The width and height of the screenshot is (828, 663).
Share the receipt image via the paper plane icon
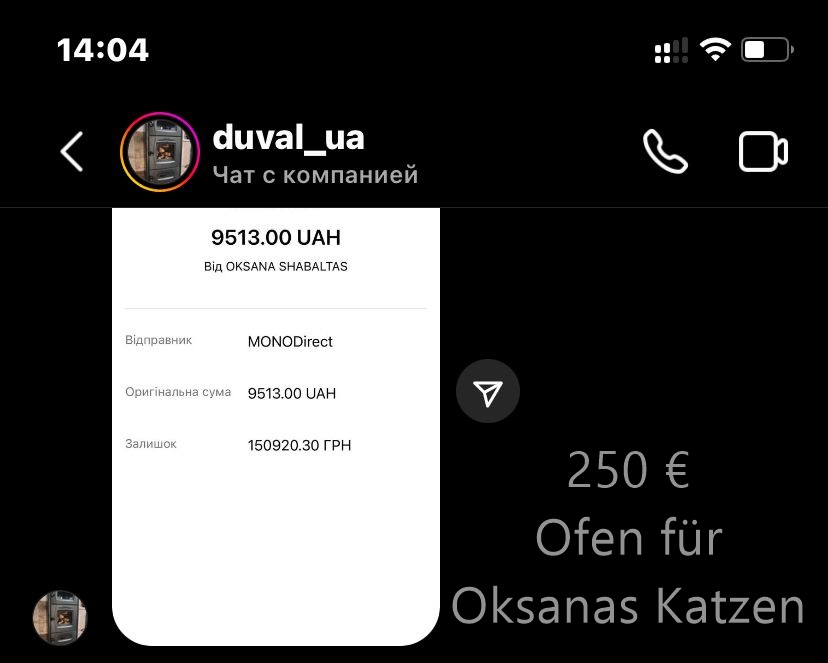[488, 393]
